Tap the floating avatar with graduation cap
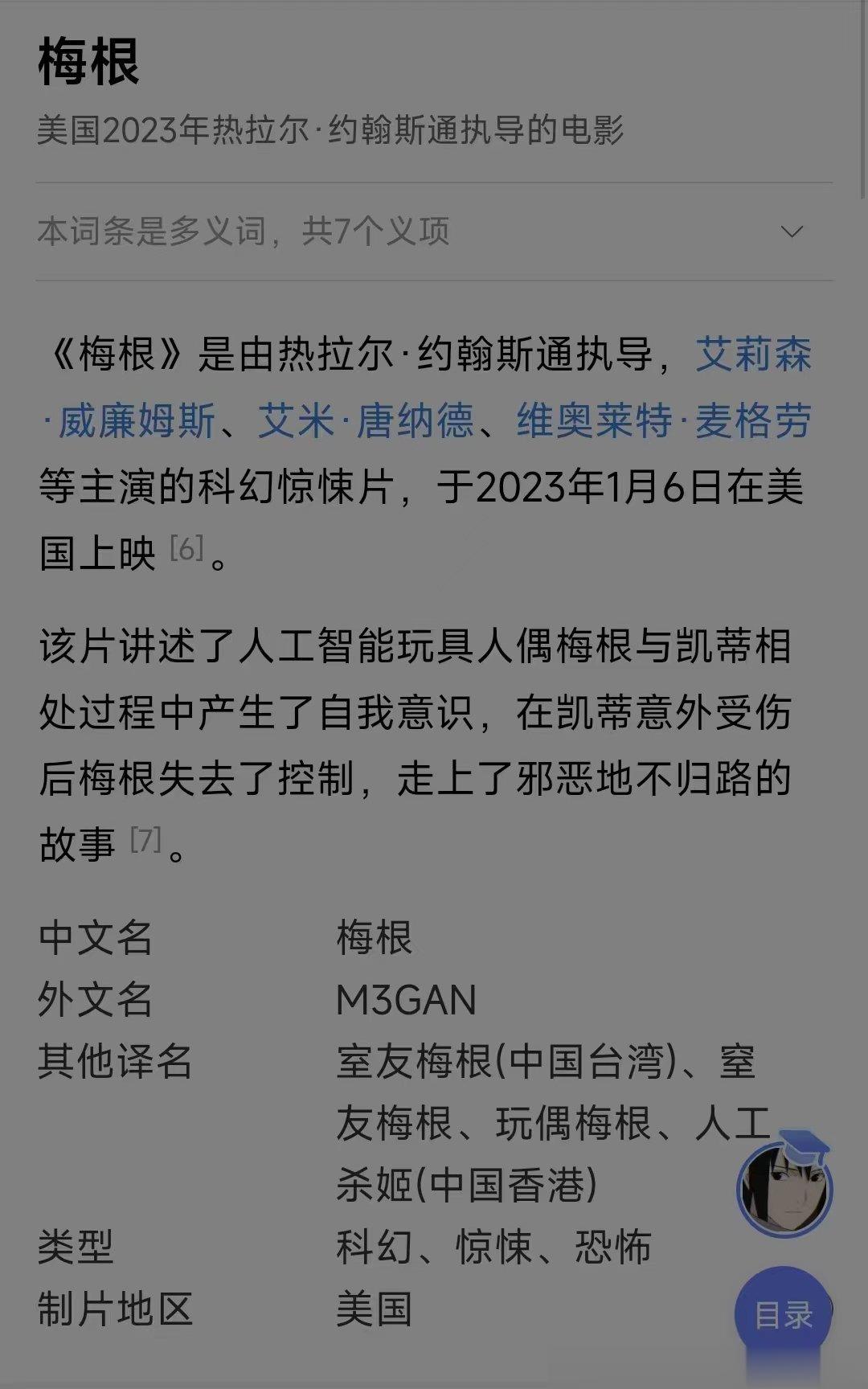 pos(784,1185)
